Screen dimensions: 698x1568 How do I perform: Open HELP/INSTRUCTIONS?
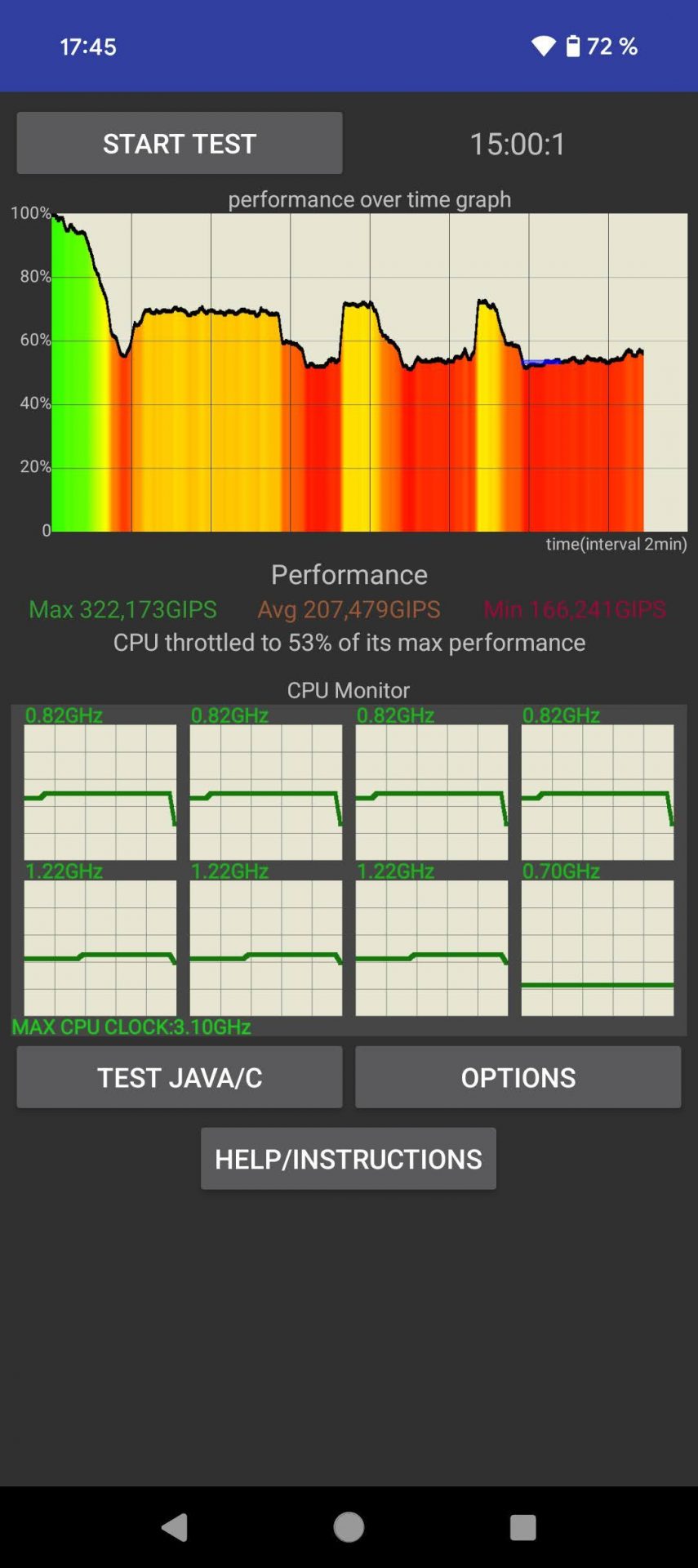point(349,1158)
